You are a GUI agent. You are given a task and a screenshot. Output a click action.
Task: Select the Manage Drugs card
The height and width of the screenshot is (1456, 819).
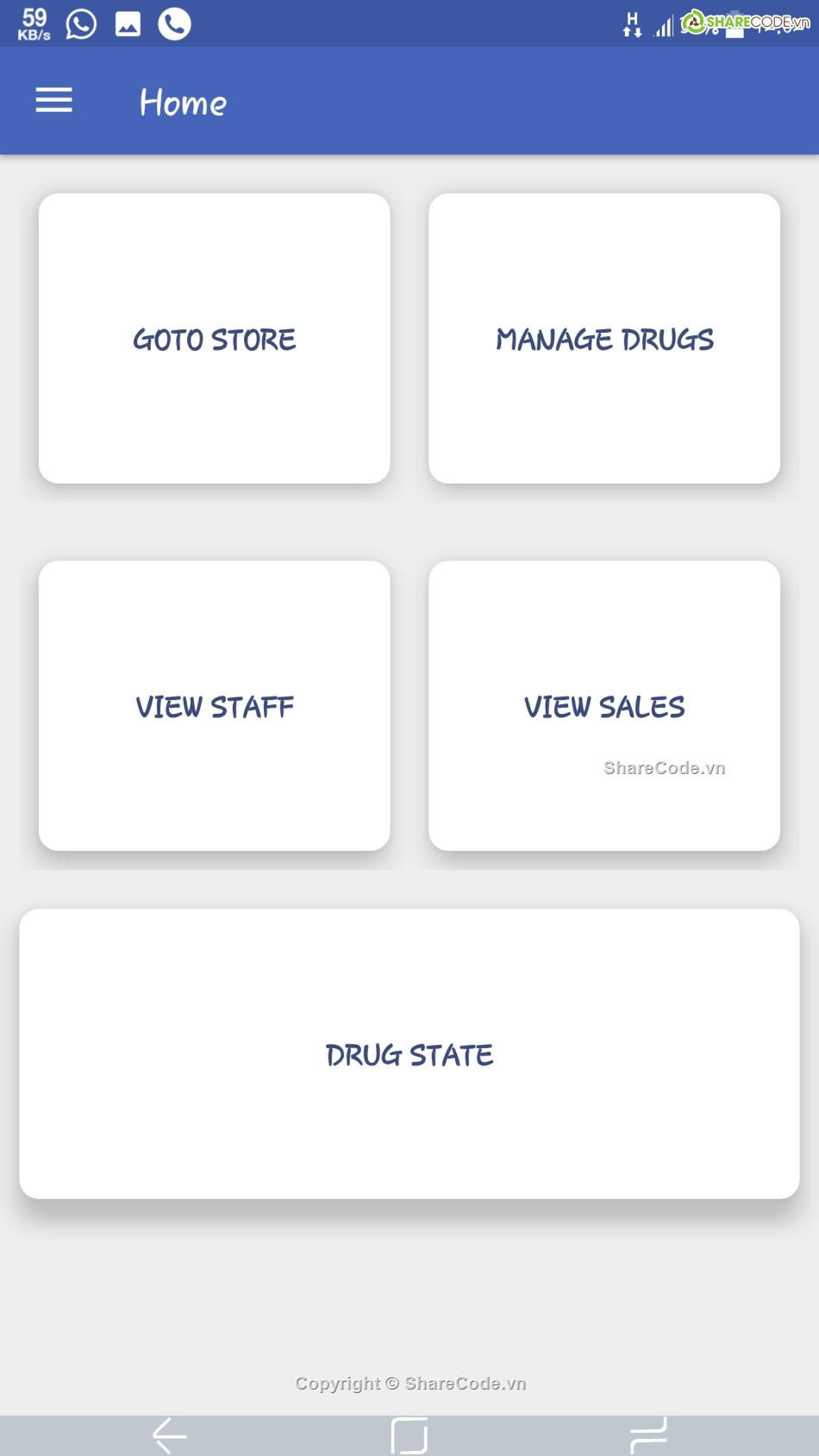point(603,338)
